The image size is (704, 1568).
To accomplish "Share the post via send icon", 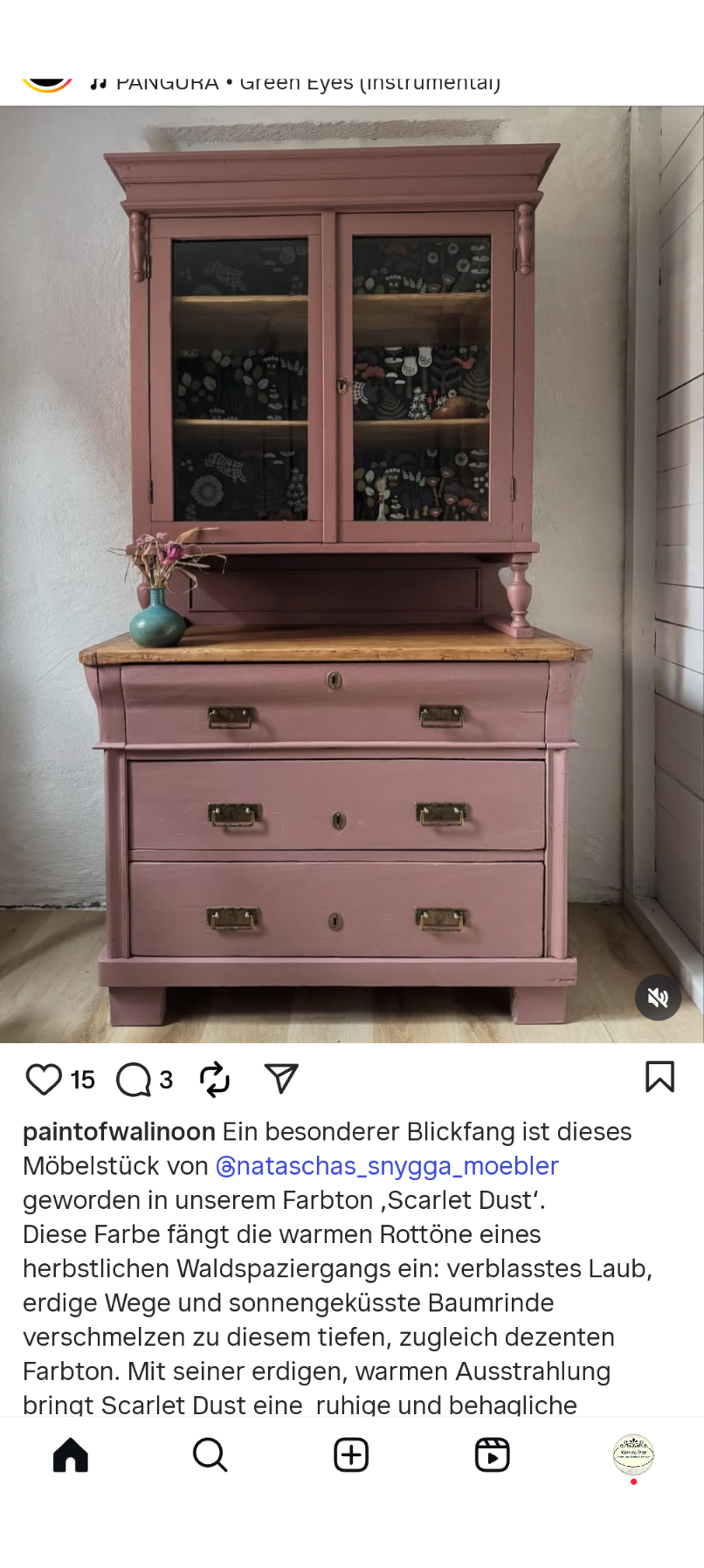I will tap(281, 1080).
